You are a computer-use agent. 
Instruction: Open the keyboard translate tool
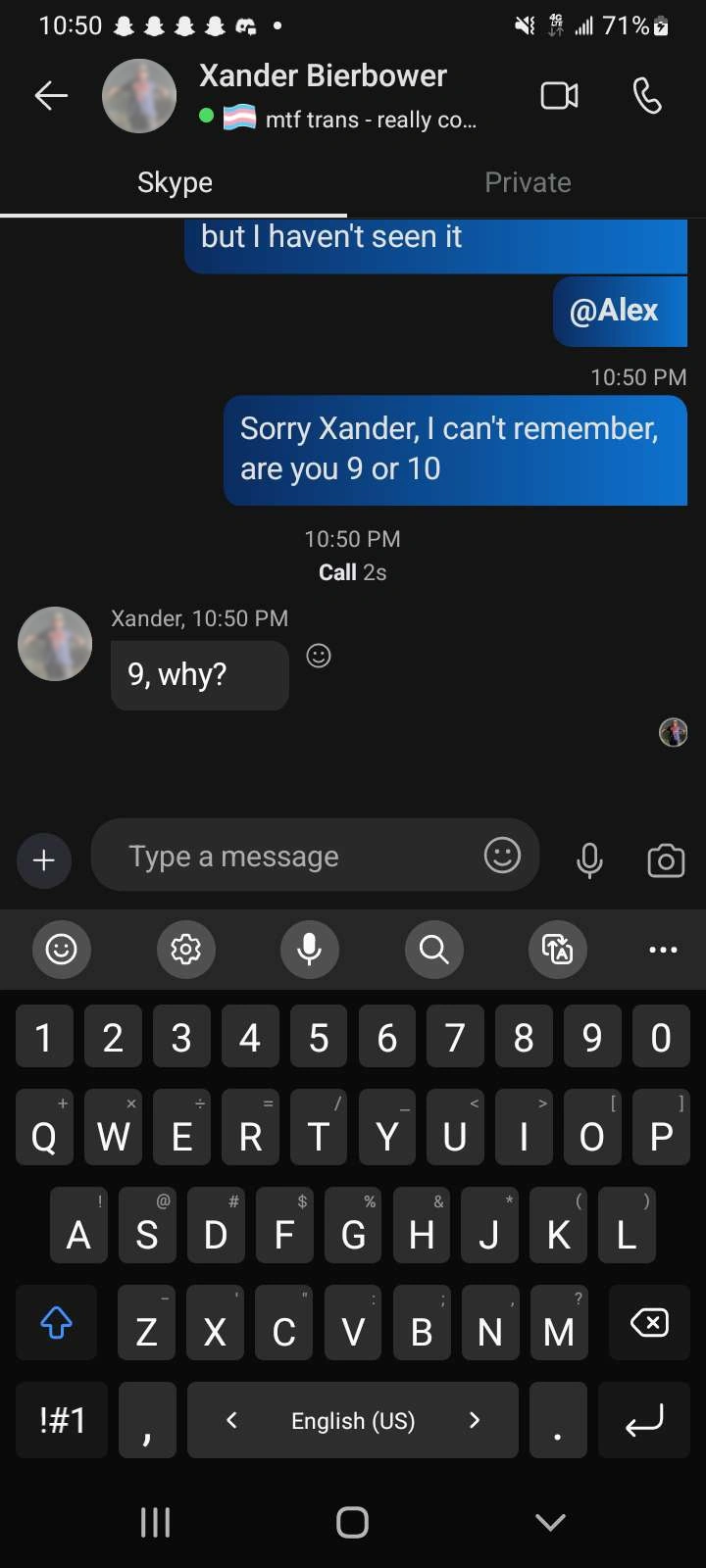(x=557, y=949)
